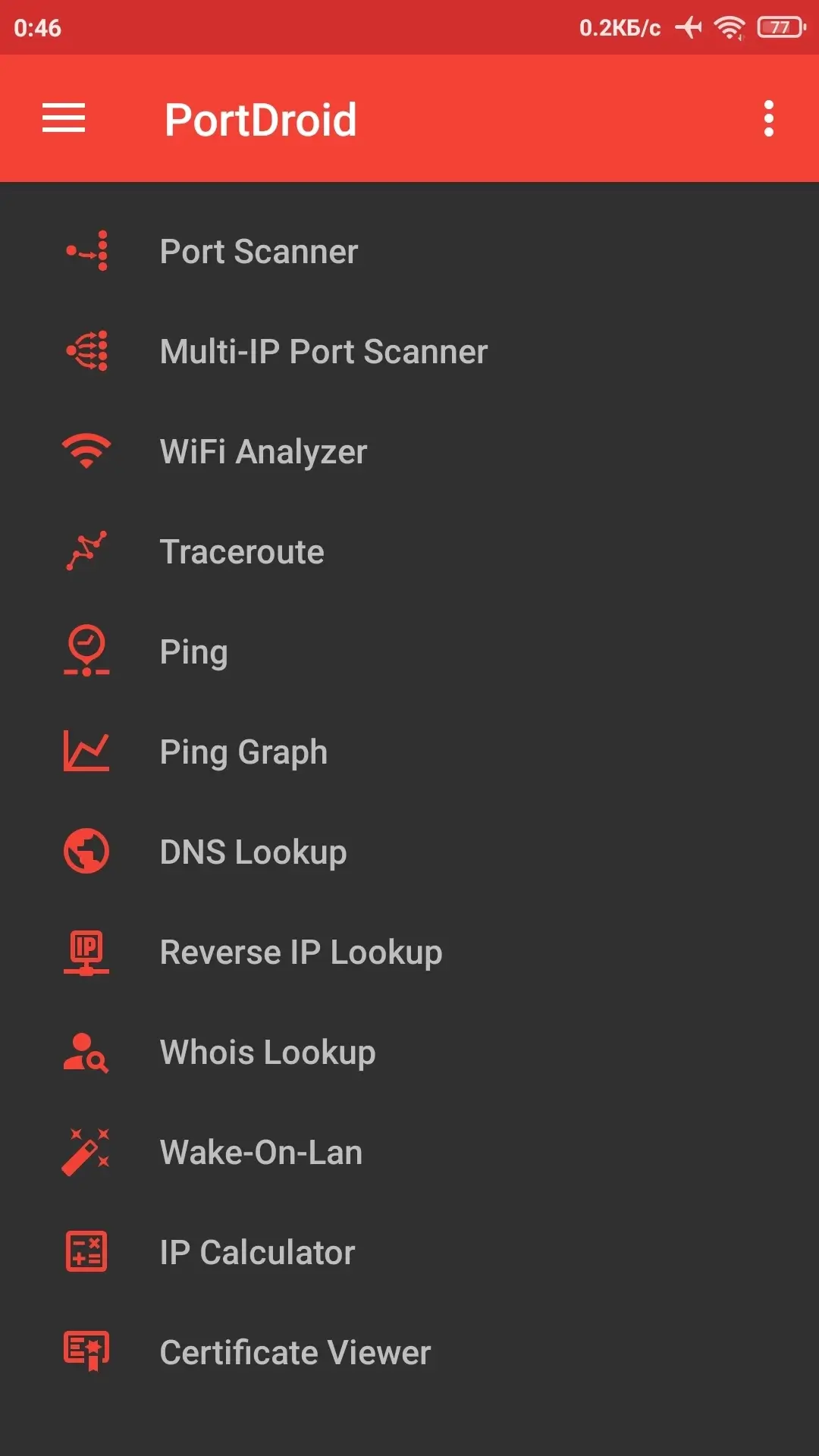Launch the Multi-IP Port Scanner
The image size is (819, 1456).
[x=409, y=351]
